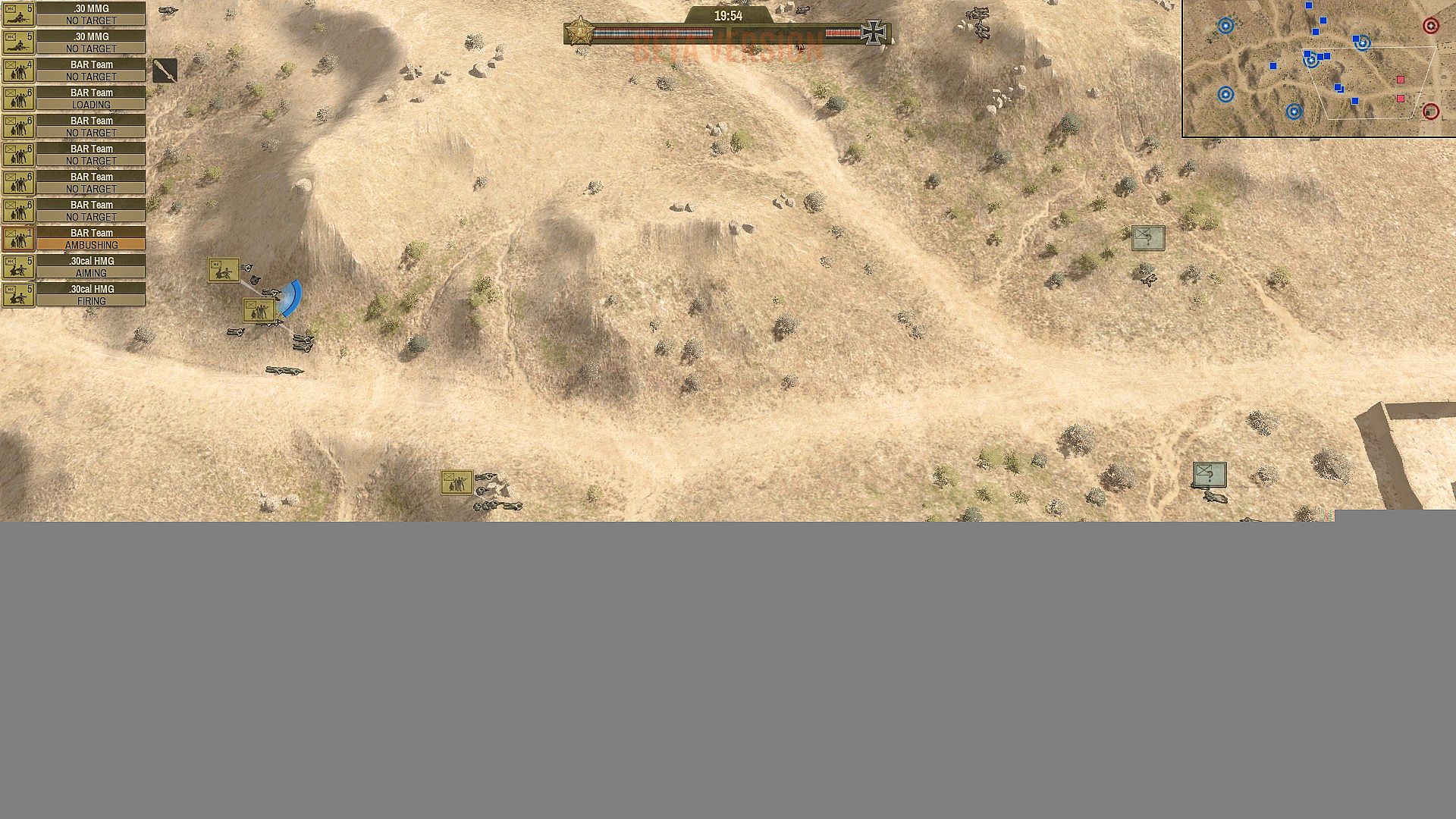Screen dimensions: 1456x819
Task: Select the BAR Team that is loading
Action: (x=90, y=99)
